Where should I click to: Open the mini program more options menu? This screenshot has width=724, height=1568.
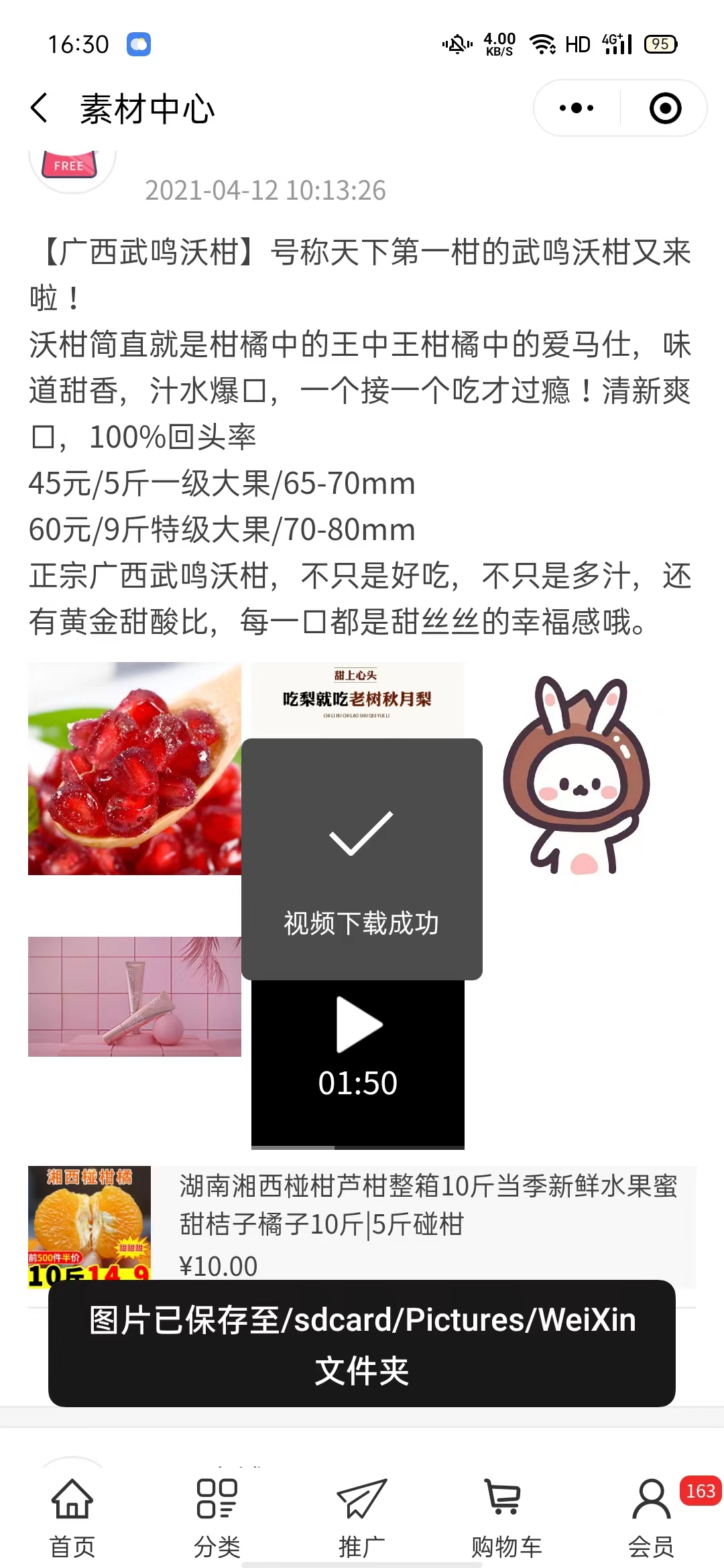click(577, 108)
